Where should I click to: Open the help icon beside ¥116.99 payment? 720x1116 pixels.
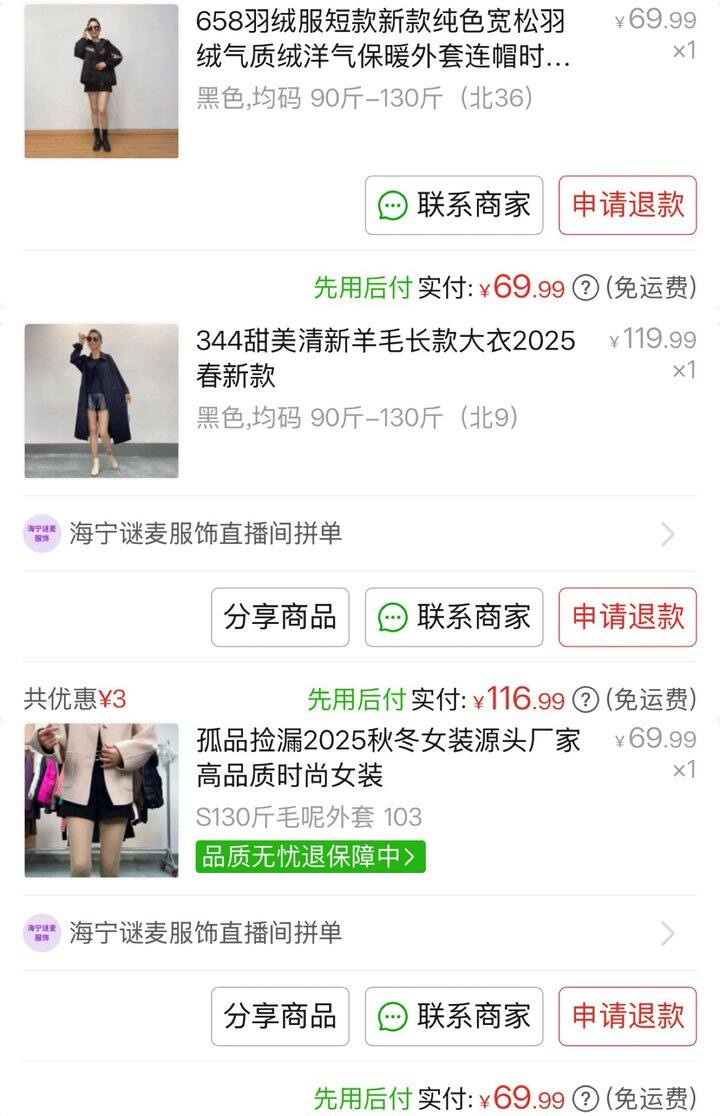click(x=586, y=699)
